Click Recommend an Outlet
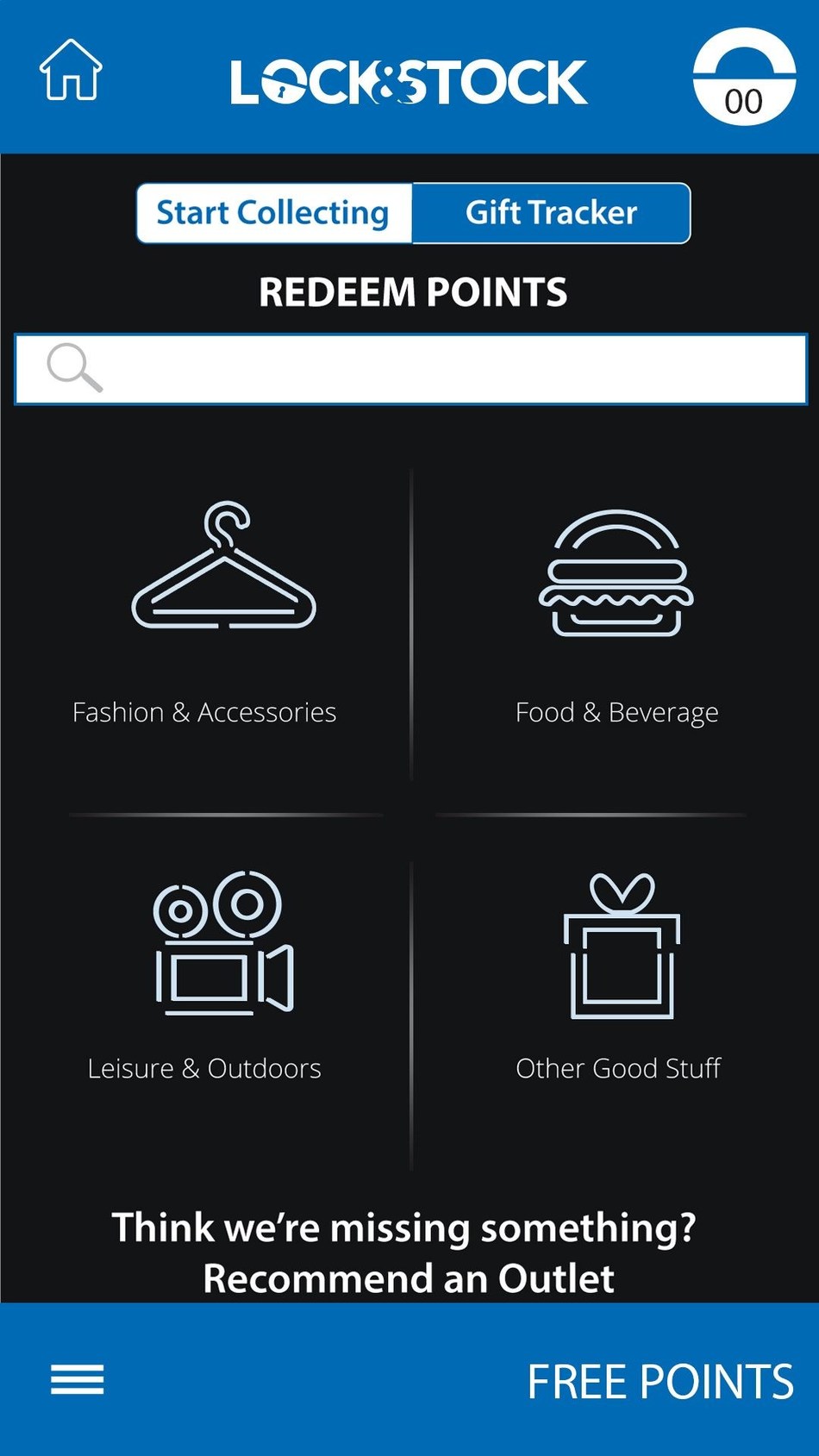The width and height of the screenshot is (819, 1456). [409, 1279]
